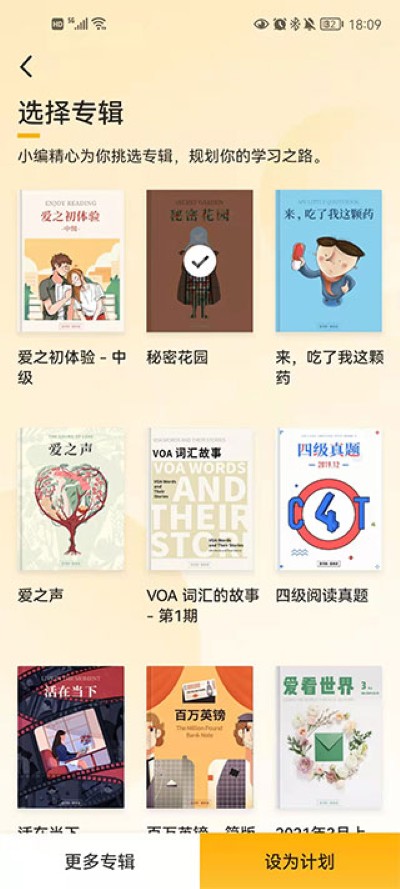Select the 爱之初体验 - 中级 album
The image size is (400, 889).
pyautogui.click(x=71, y=261)
